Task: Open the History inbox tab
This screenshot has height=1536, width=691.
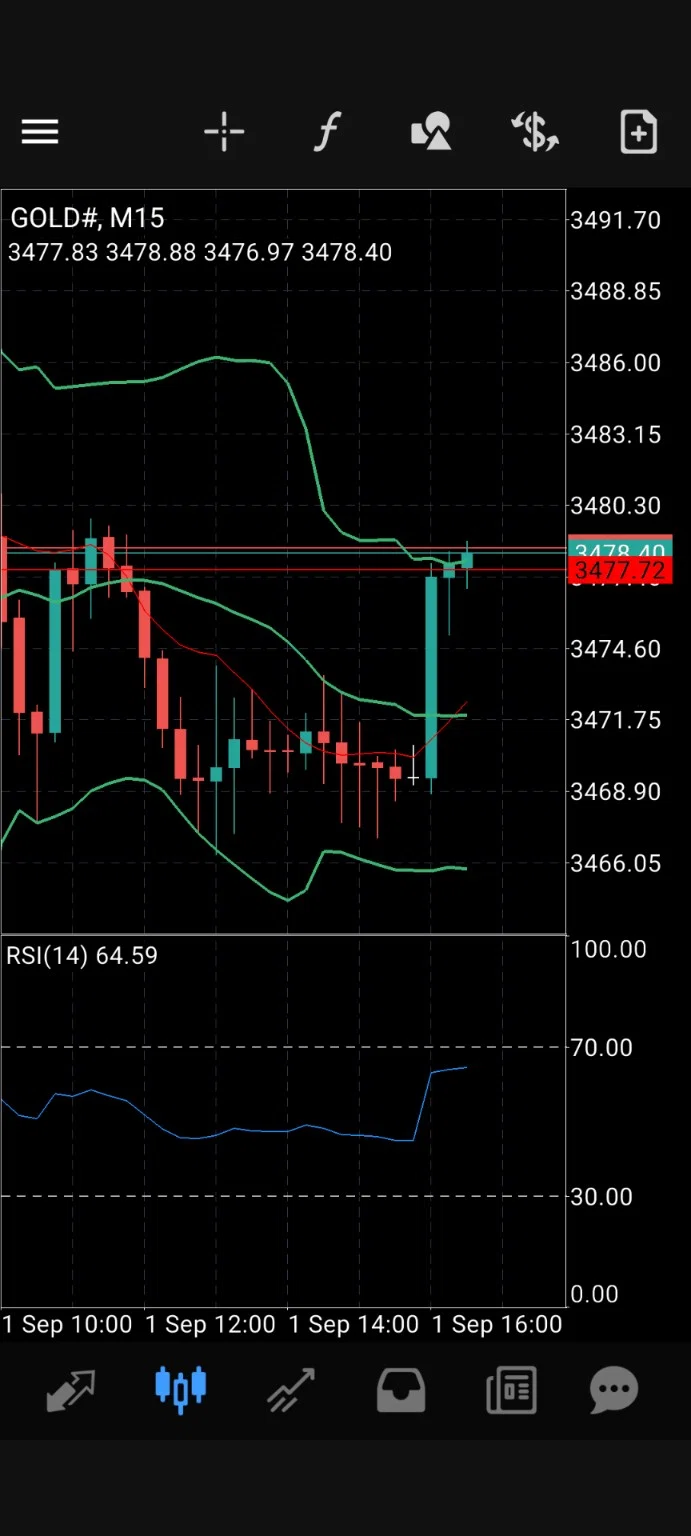Action: pos(401,1389)
